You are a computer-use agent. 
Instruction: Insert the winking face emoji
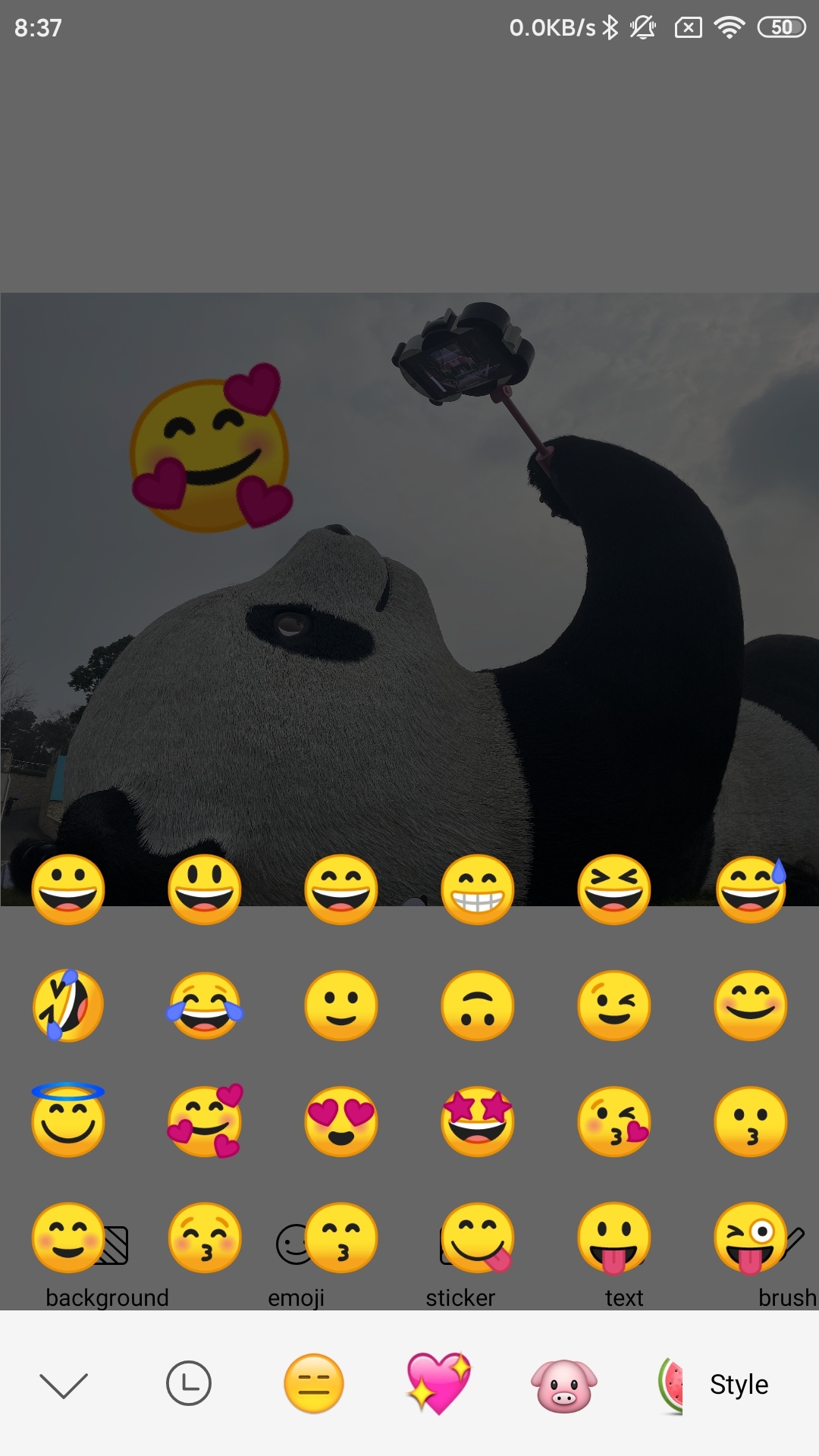614,1006
